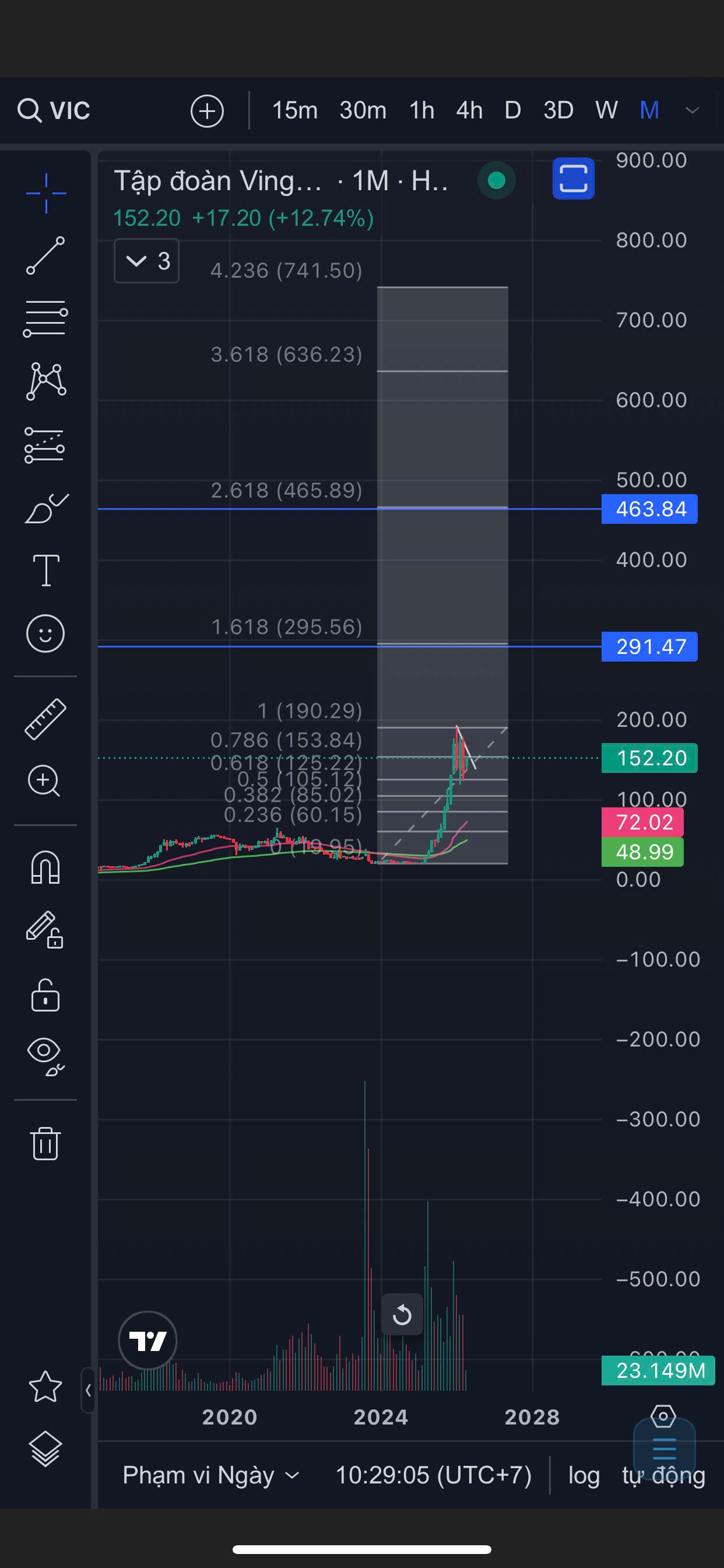The image size is (724, 1568).
Task: Toggle the log price scale
Action: [584, 1475]
